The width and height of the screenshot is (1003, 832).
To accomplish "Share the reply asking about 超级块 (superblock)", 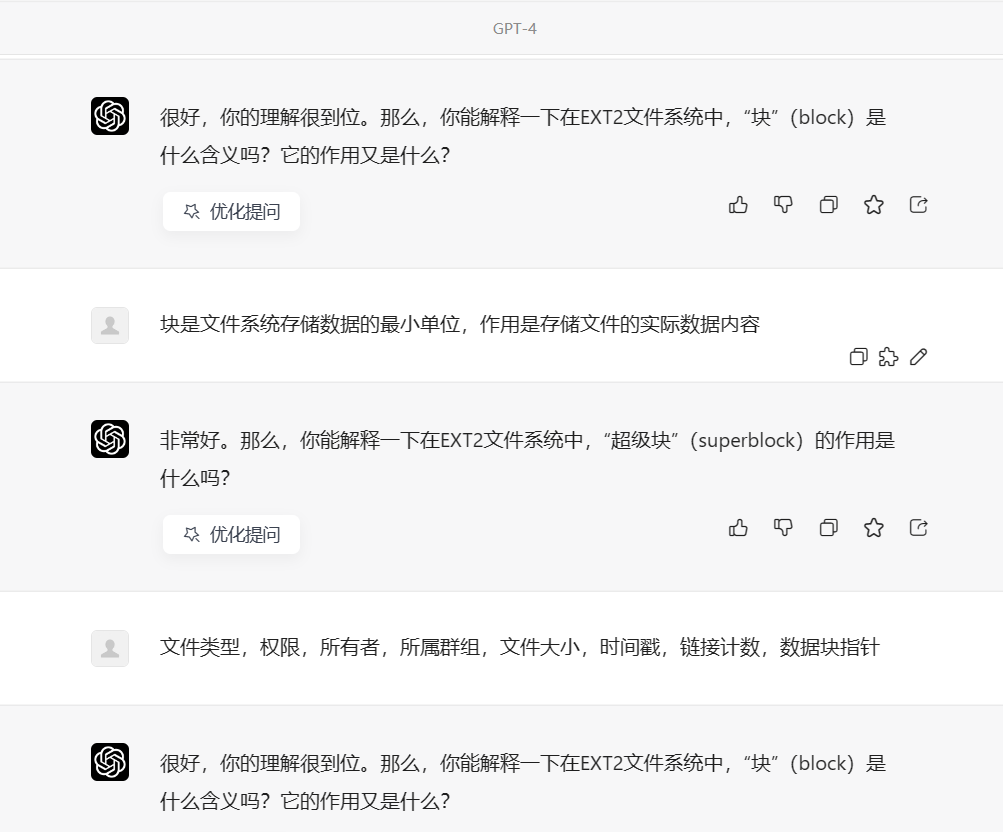I will 919,528.
